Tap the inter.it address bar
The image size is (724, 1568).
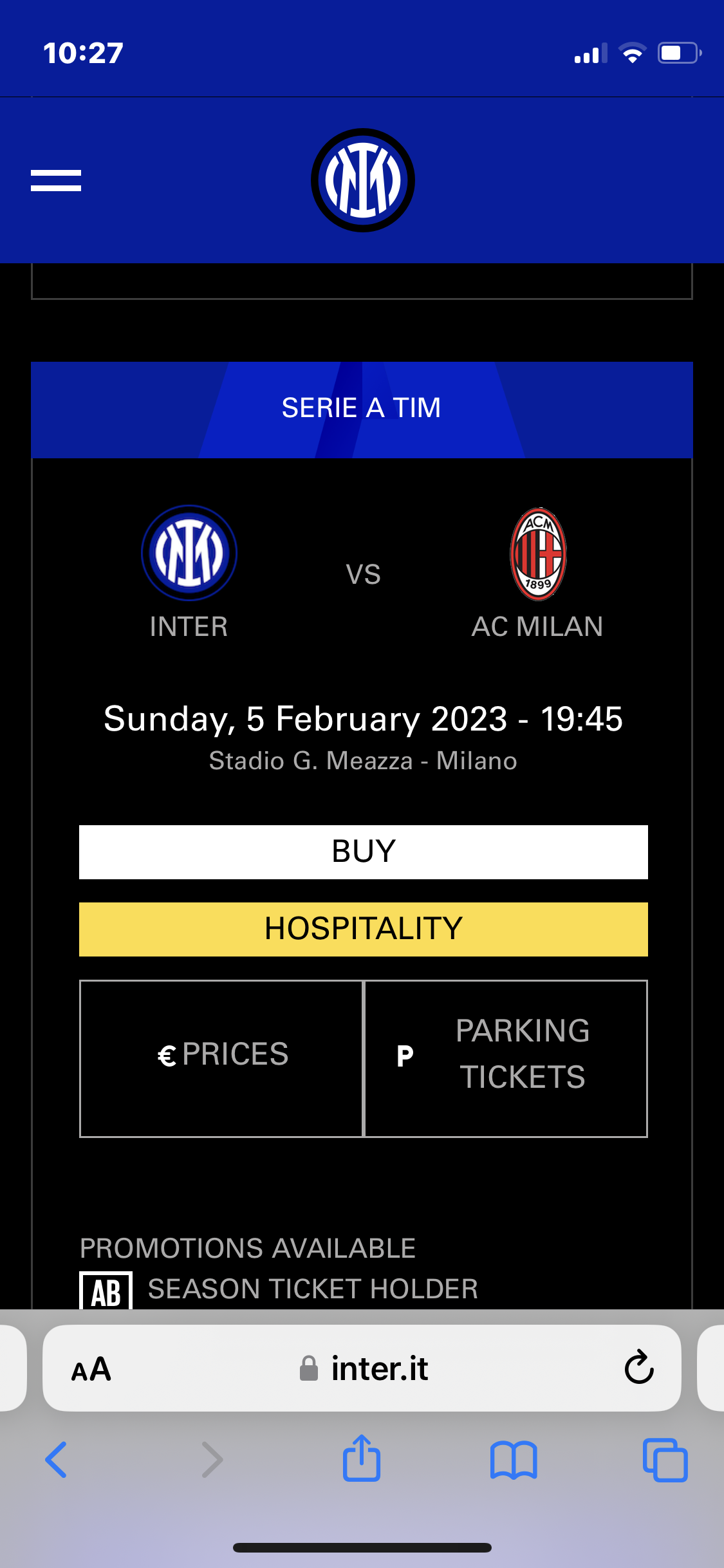362,1368
